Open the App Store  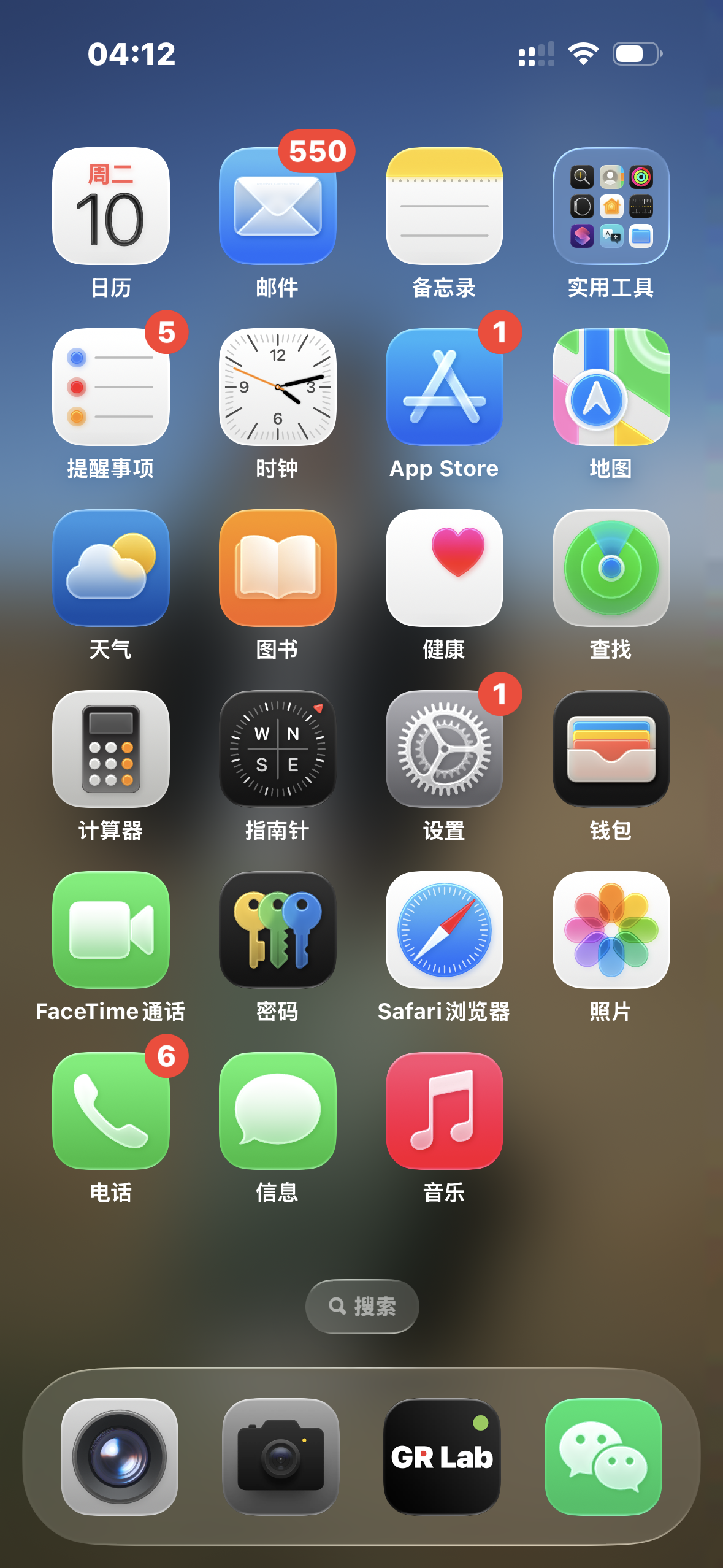pyautogui.click(x=444, y=386)
